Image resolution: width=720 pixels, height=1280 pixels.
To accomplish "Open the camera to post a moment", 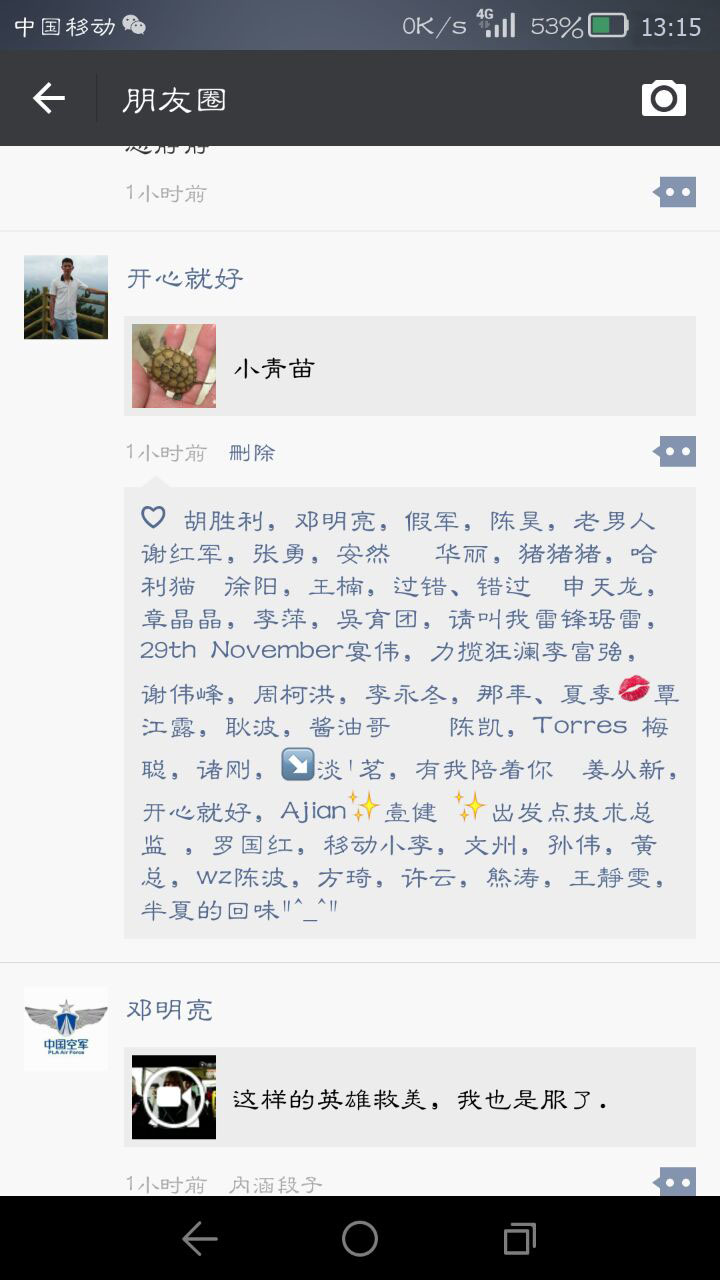I will coord(663,98).
